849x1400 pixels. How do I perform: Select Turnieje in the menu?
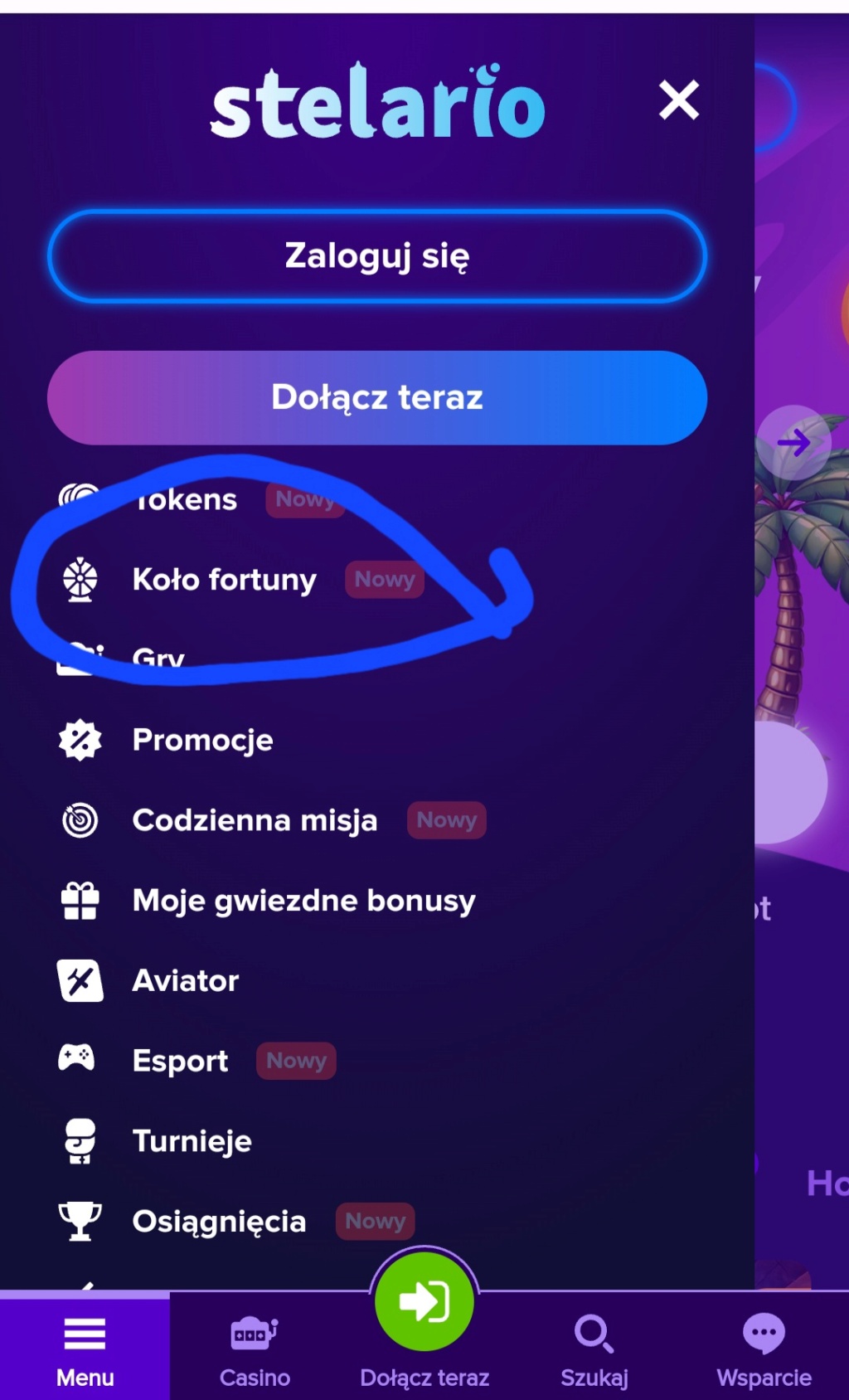tap(192, 1141)
